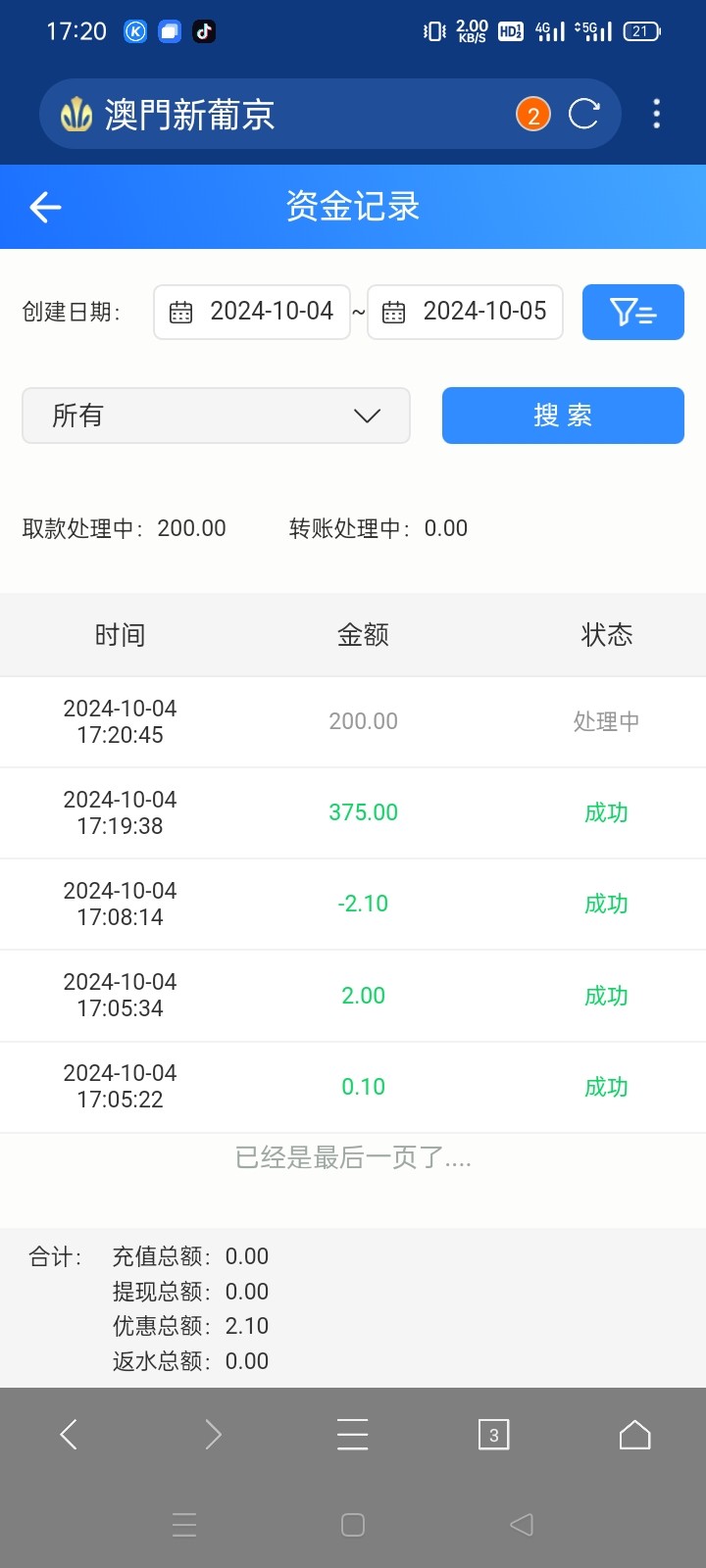Open the browser's hamburger menu

352,1435
